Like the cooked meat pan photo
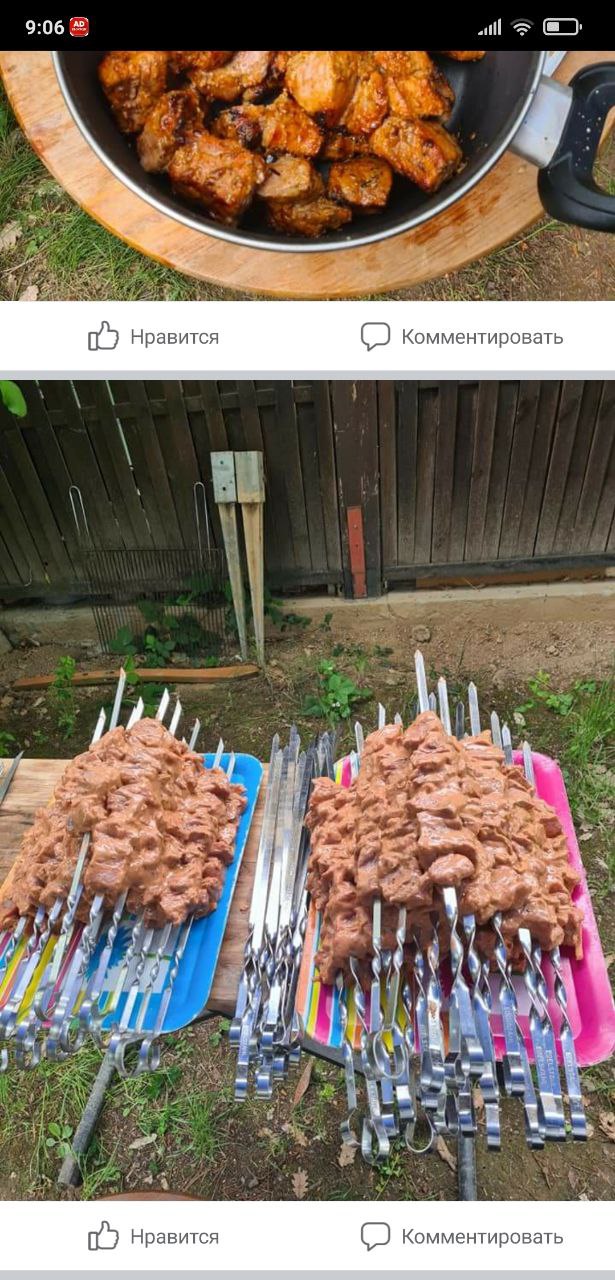 [153, 337]
